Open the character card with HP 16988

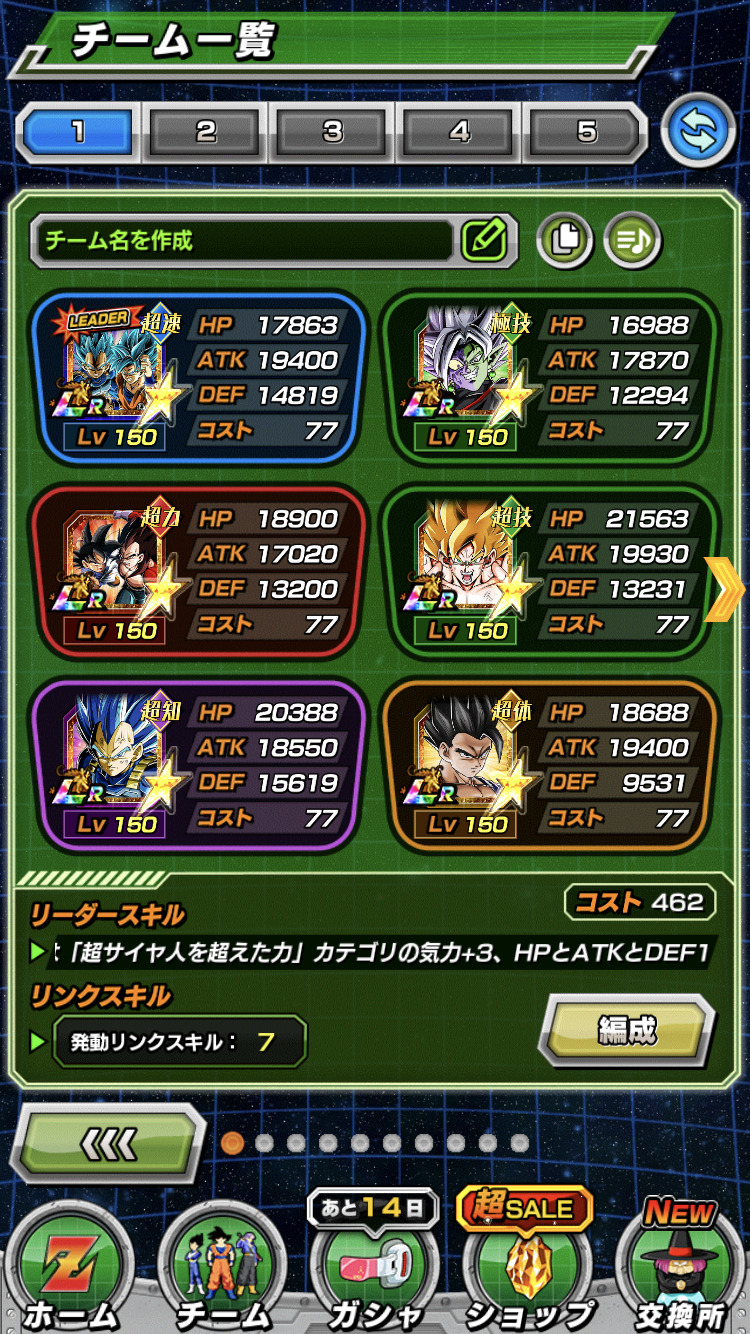coord(550,378)
